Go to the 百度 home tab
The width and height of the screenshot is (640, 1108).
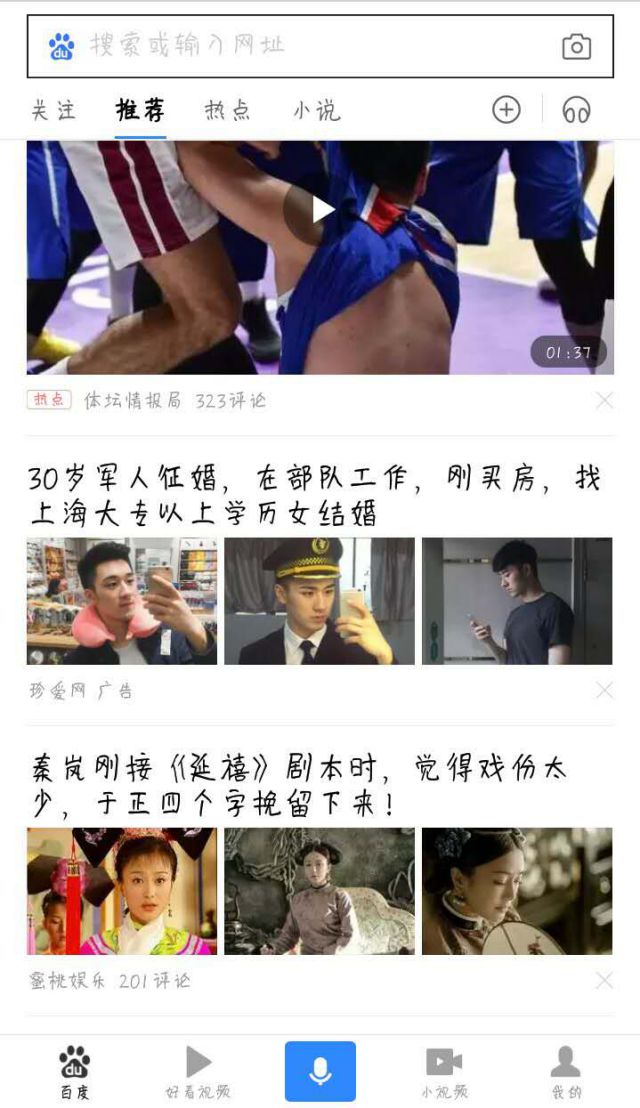75,1071
